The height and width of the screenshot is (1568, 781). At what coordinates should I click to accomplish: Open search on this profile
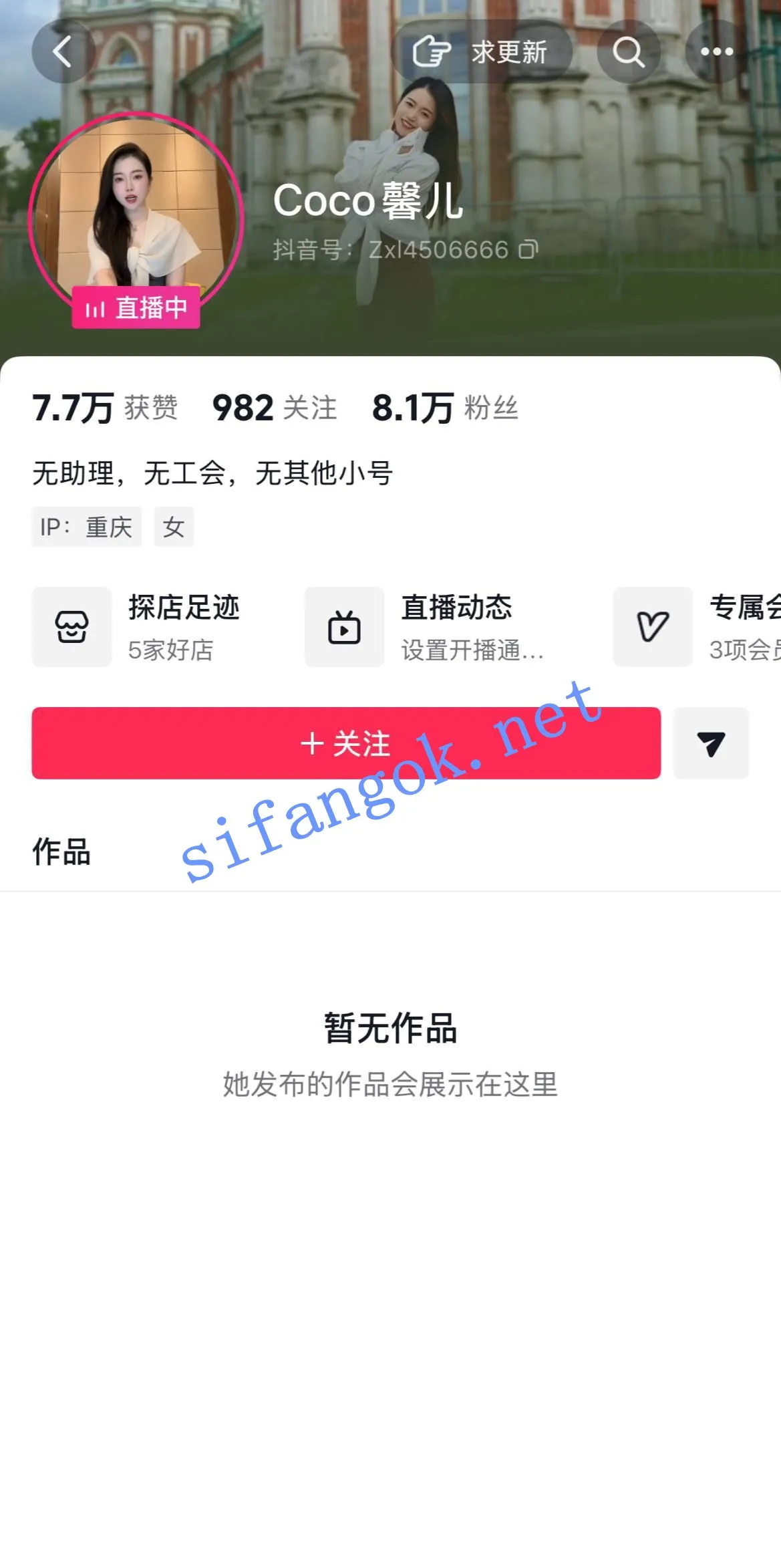coord(628,51)
